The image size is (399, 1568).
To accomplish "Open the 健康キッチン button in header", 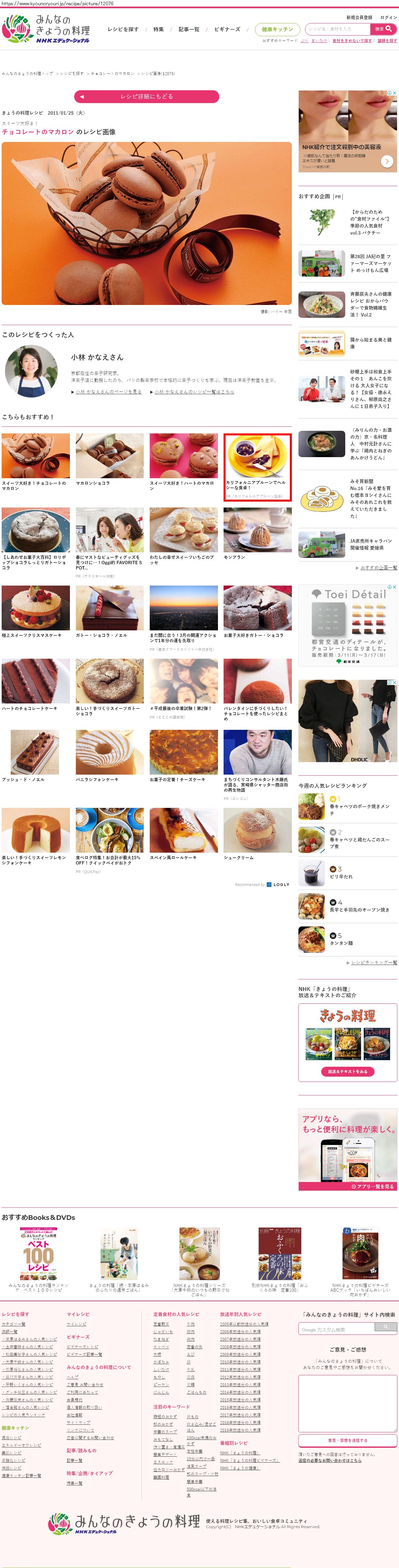I will 277,29.
